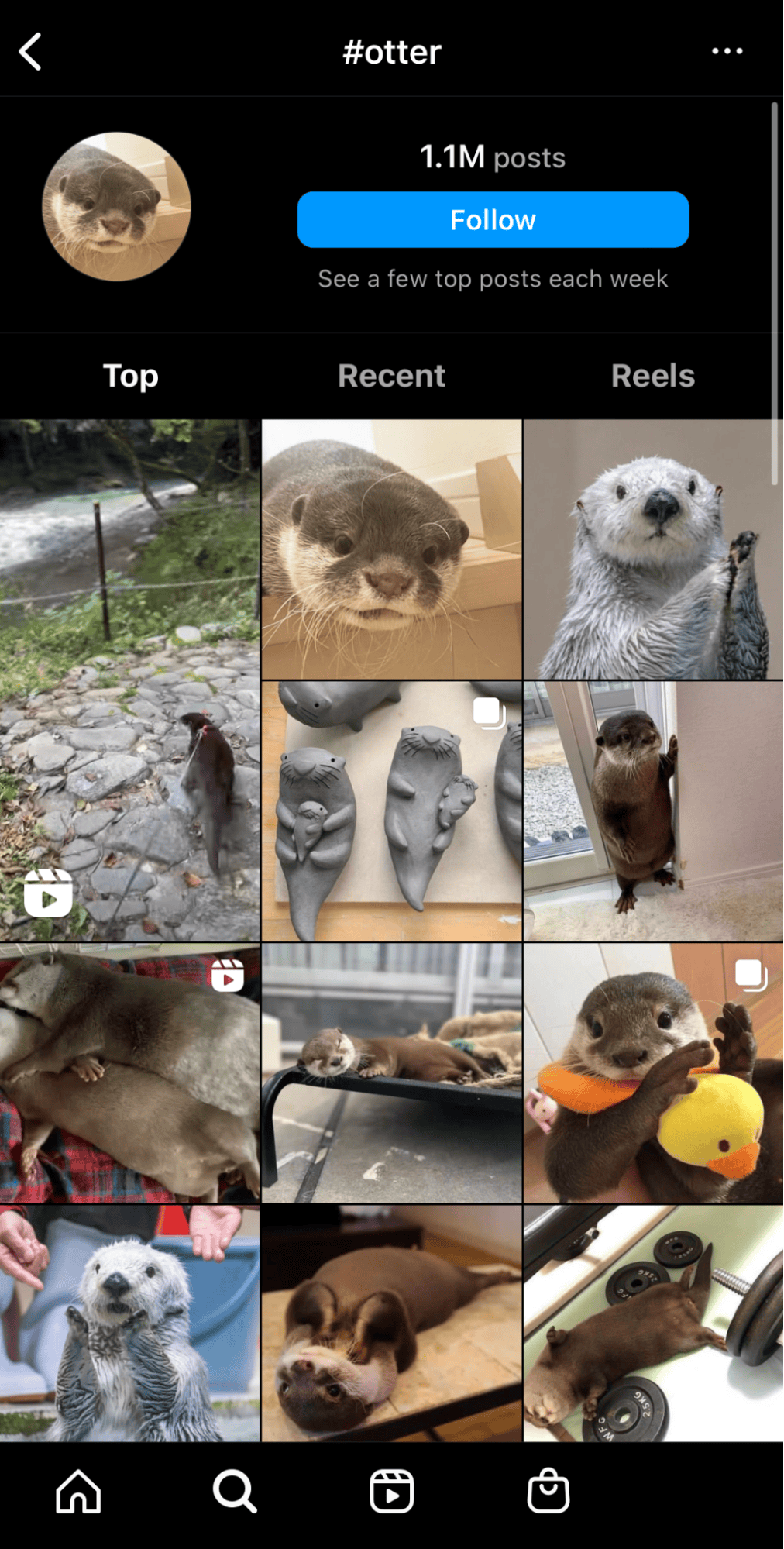Screen dimensions: 784x1549
Task: Open the Search tab in bottom bar
Action: pyautogui.click(x=235, y=1491)
